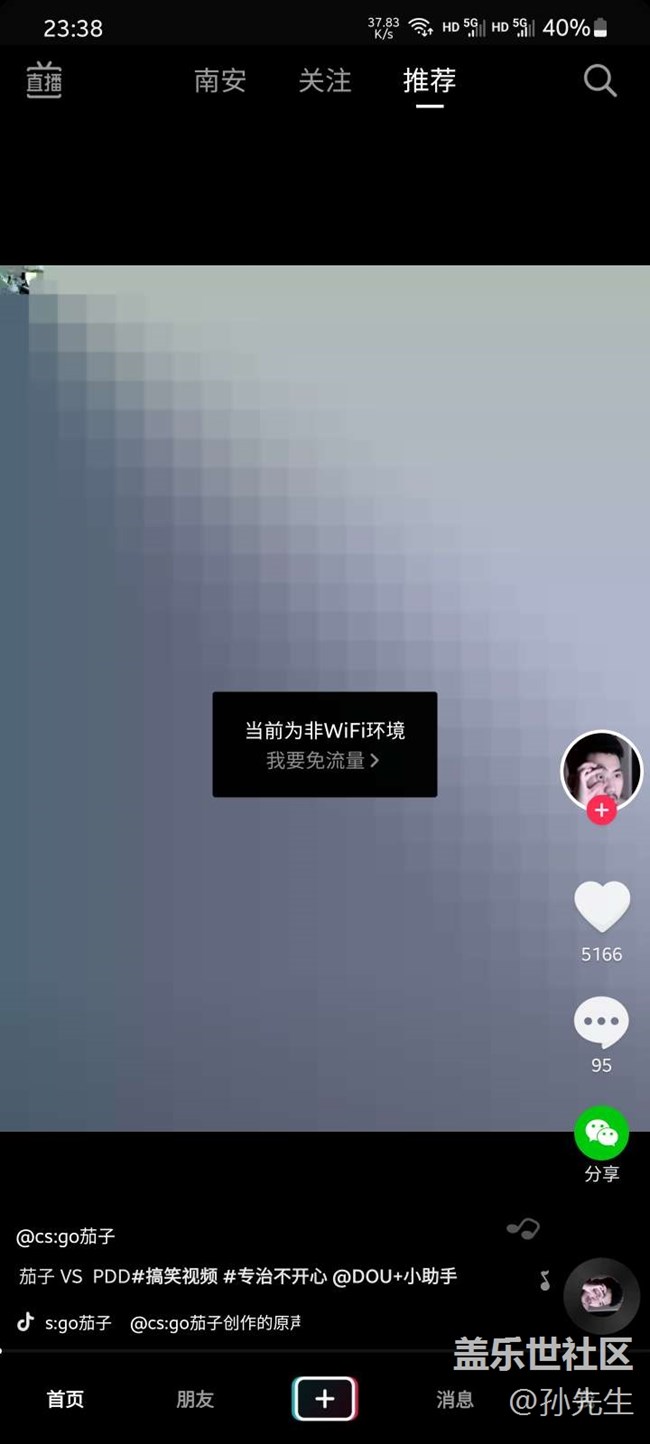The width and height of the screenshot is (650, 1444).
Task: Switch to the 朋友 tab
Action: (x=195, y=1399)
